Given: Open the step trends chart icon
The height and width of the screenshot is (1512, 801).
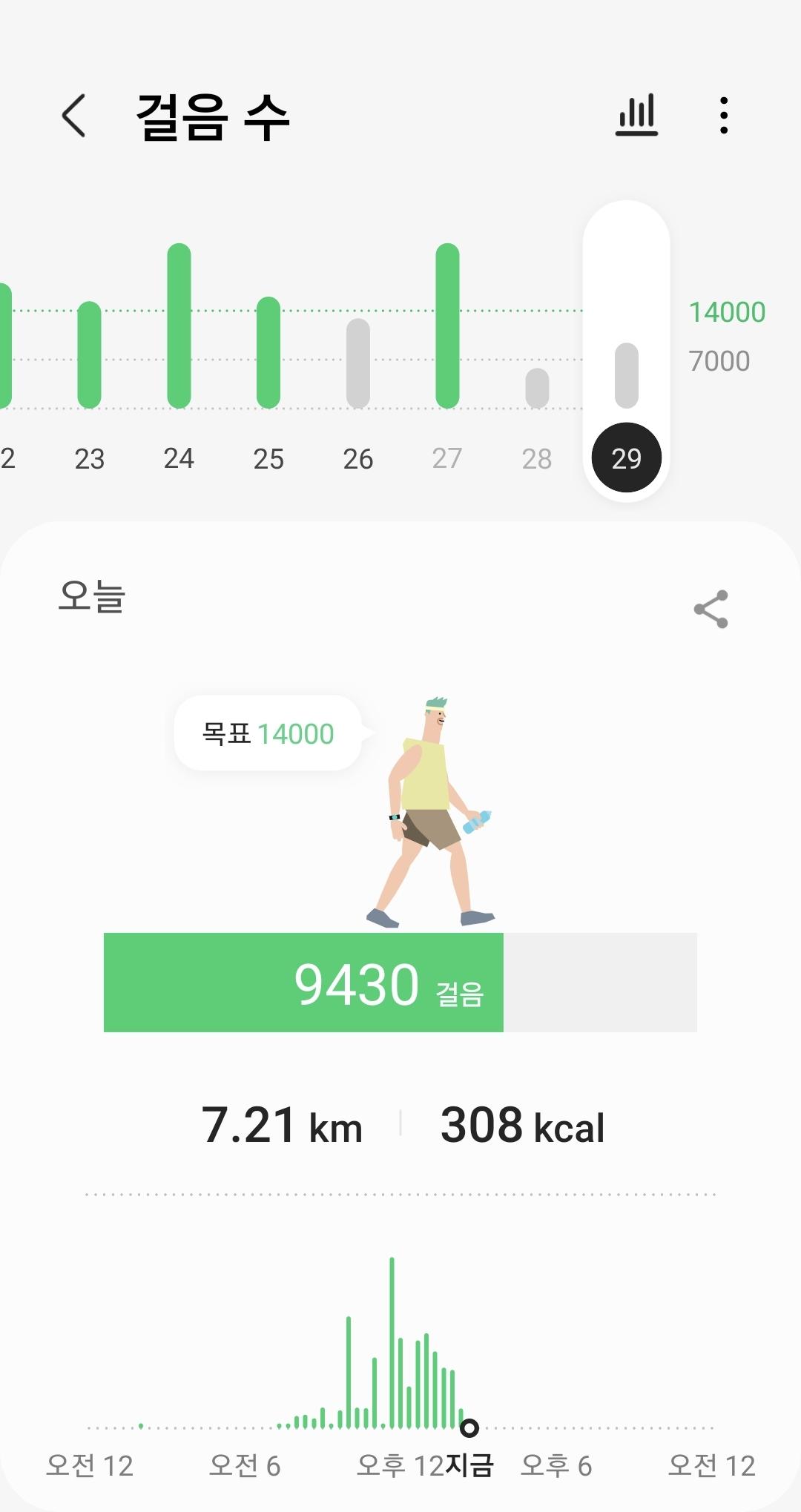Looking at the screenshot, I should click(636, 116).
